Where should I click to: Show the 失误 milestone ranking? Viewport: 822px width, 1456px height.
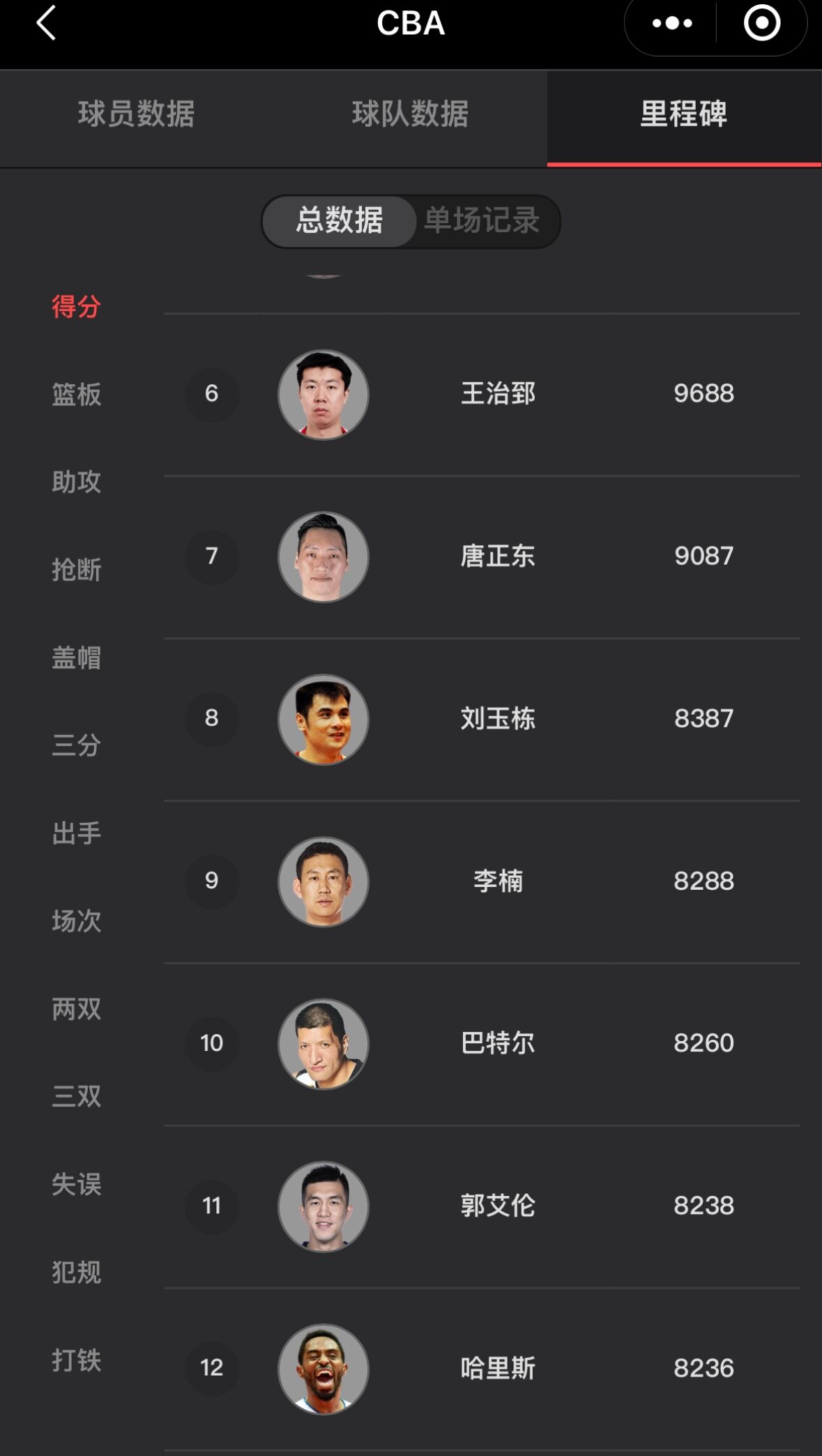pyautogui.click(x=77, y=1185)
